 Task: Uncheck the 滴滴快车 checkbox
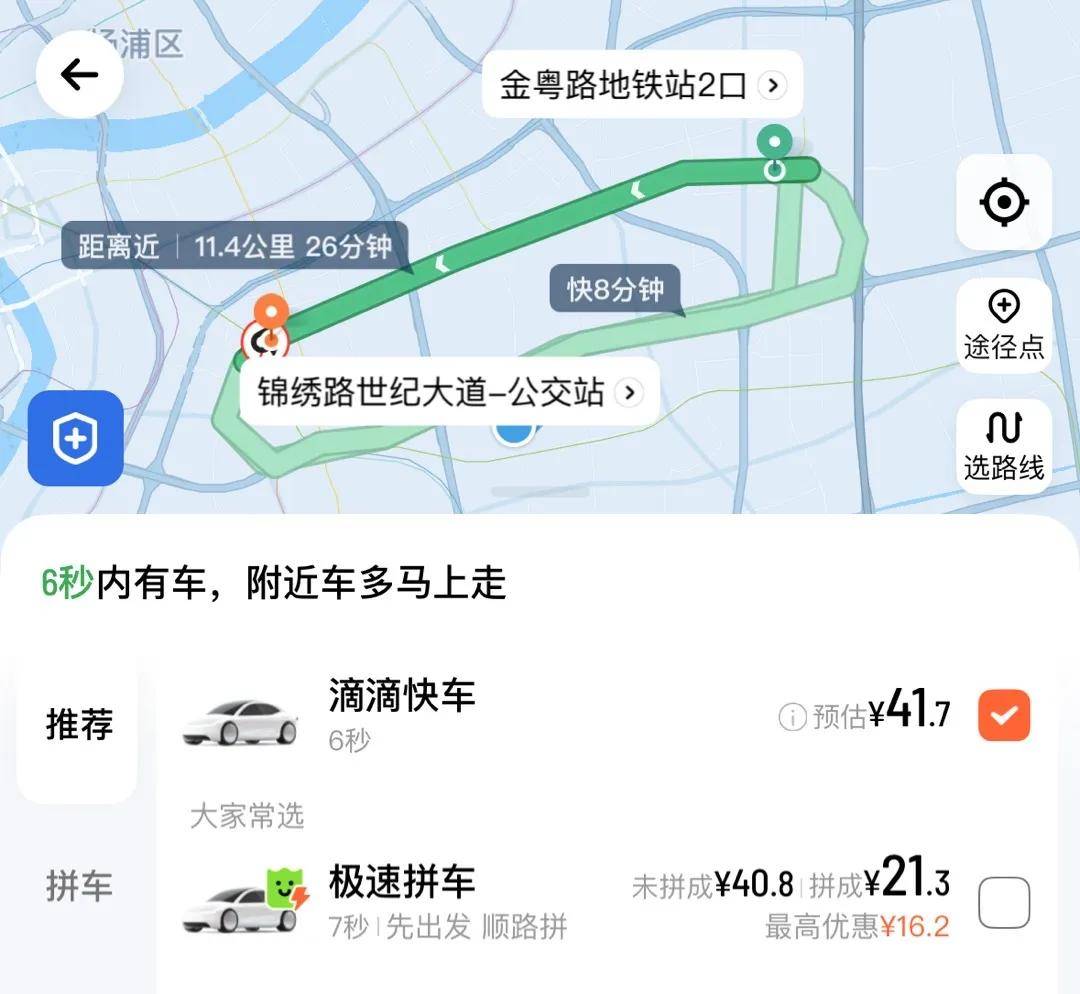pos(1004,715)
